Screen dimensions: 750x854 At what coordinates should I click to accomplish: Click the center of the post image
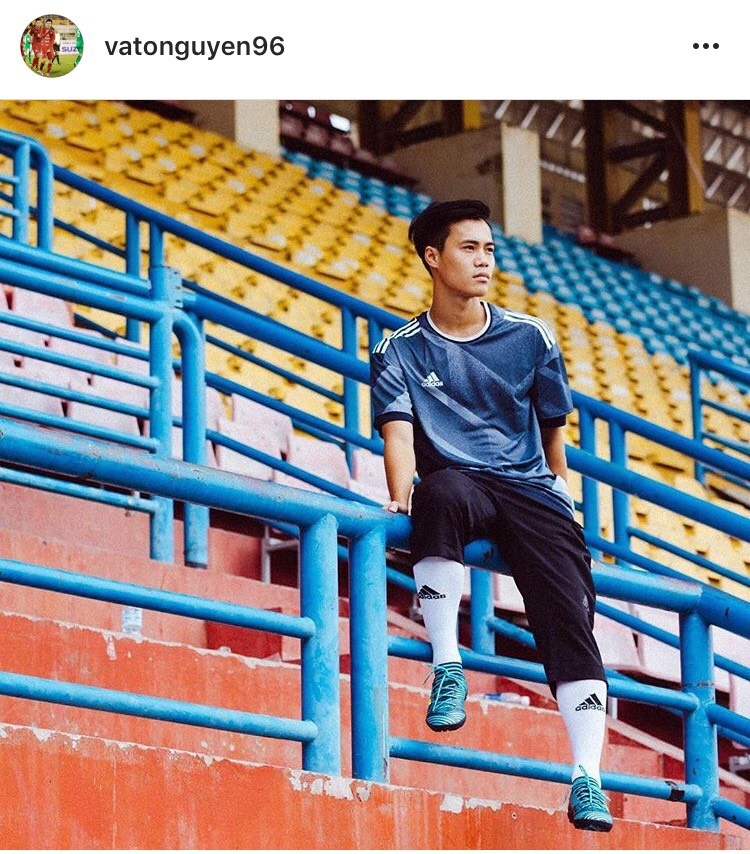(375, 465)
